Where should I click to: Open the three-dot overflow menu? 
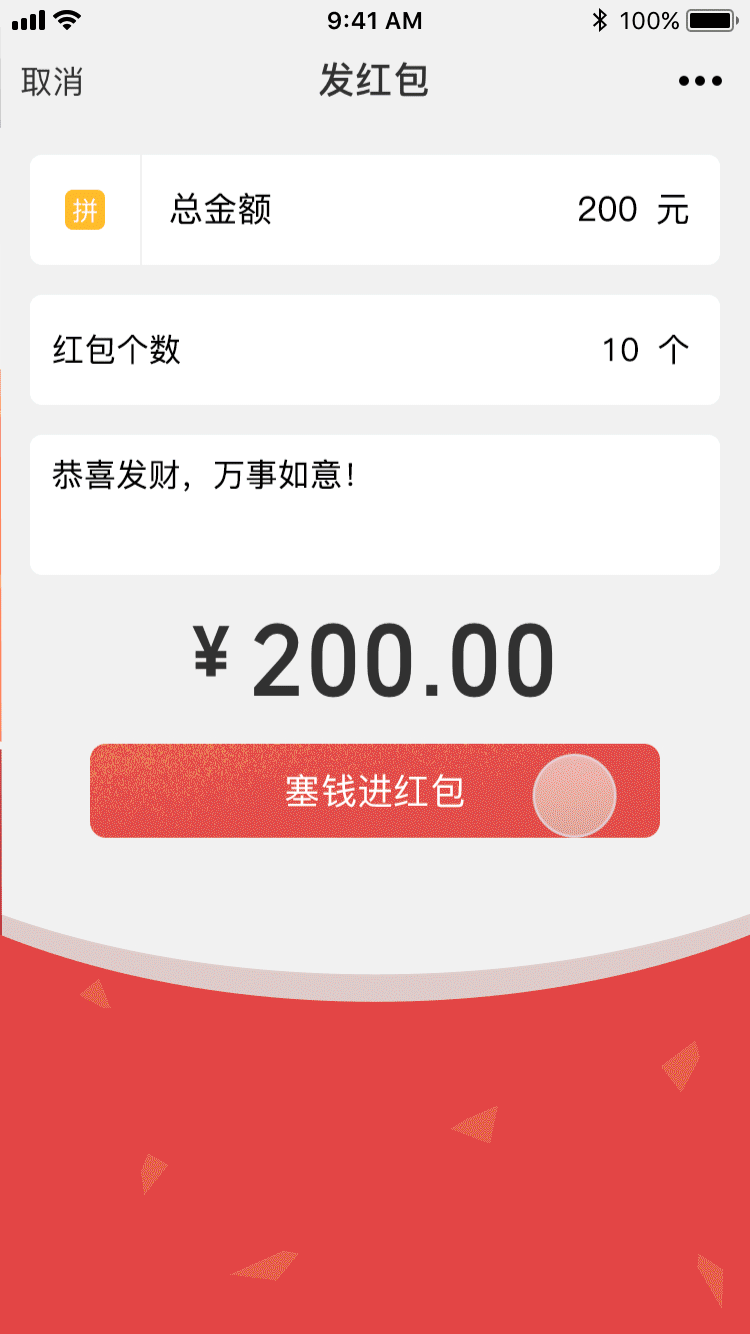(700, 82)
